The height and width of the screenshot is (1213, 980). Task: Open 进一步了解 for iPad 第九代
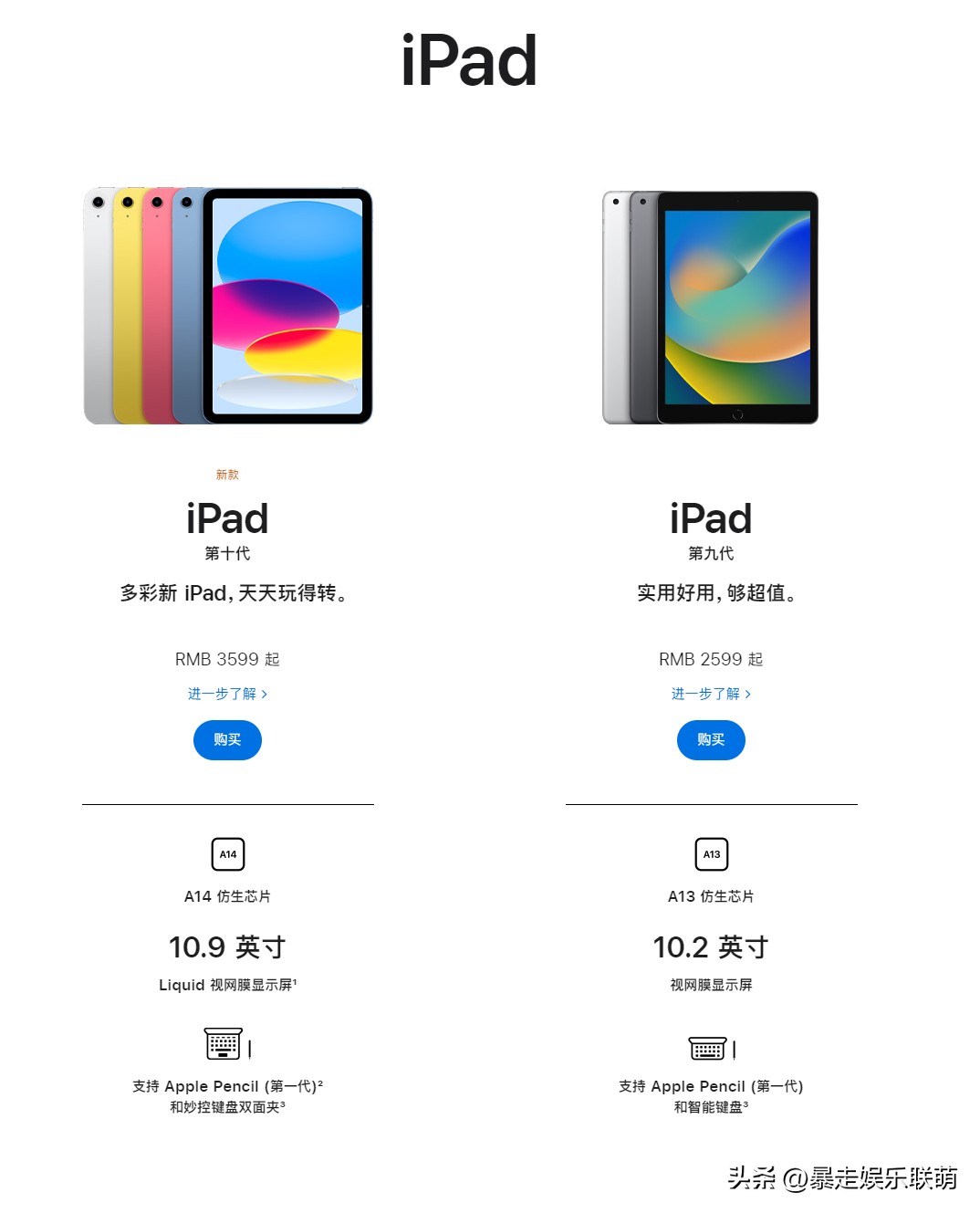click(705, 694)
